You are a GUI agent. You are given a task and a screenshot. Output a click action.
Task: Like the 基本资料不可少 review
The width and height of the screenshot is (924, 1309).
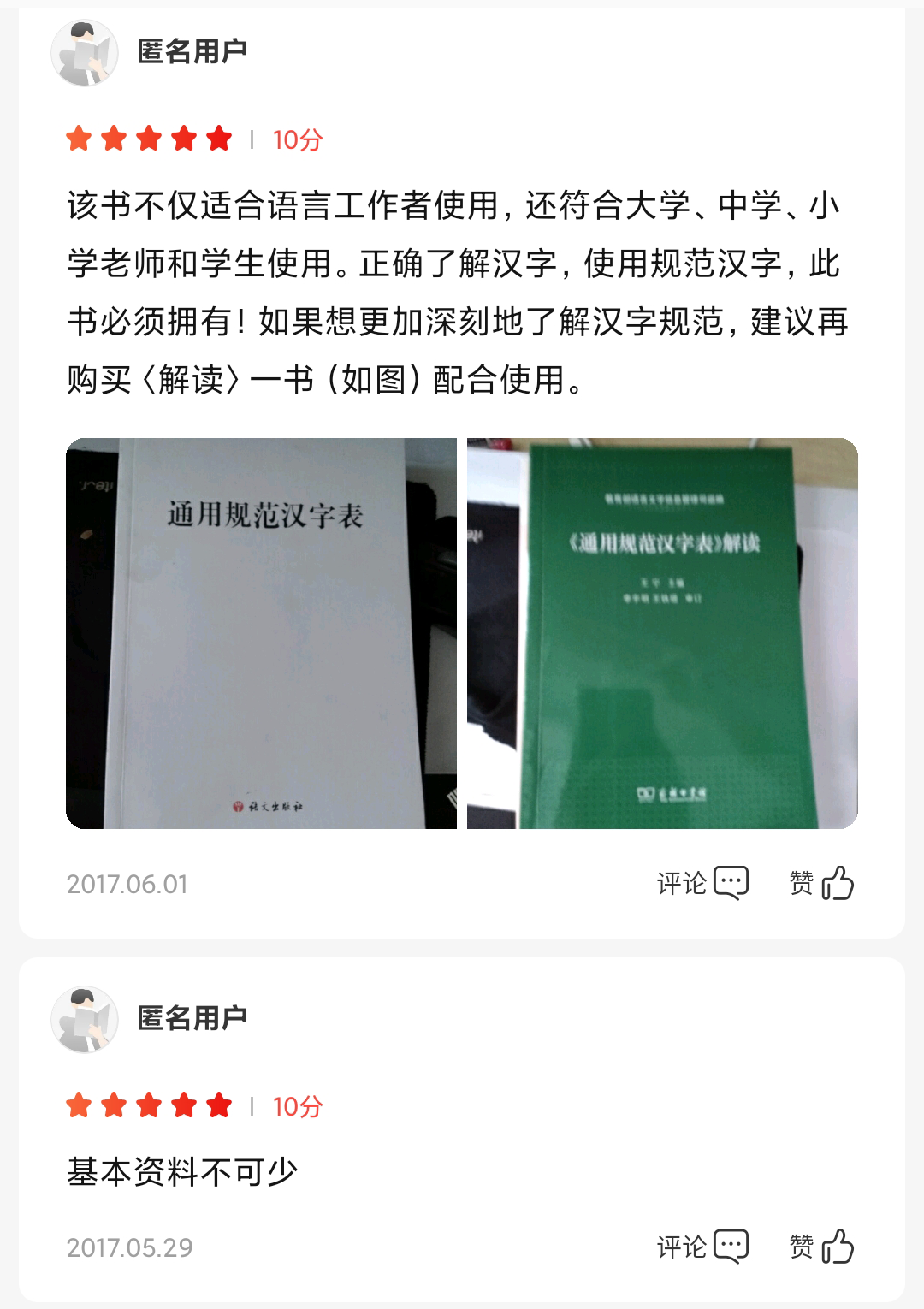[821, 1247]
